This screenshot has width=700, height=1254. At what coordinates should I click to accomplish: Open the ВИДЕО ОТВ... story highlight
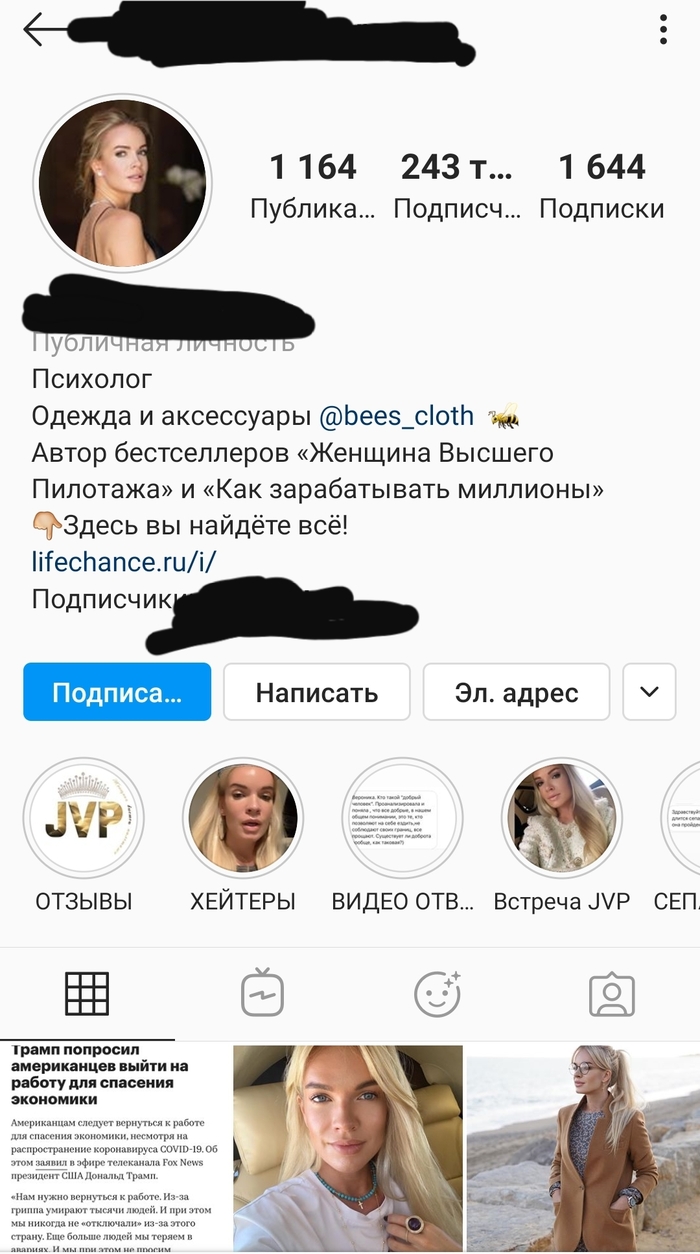coord(402,818)
